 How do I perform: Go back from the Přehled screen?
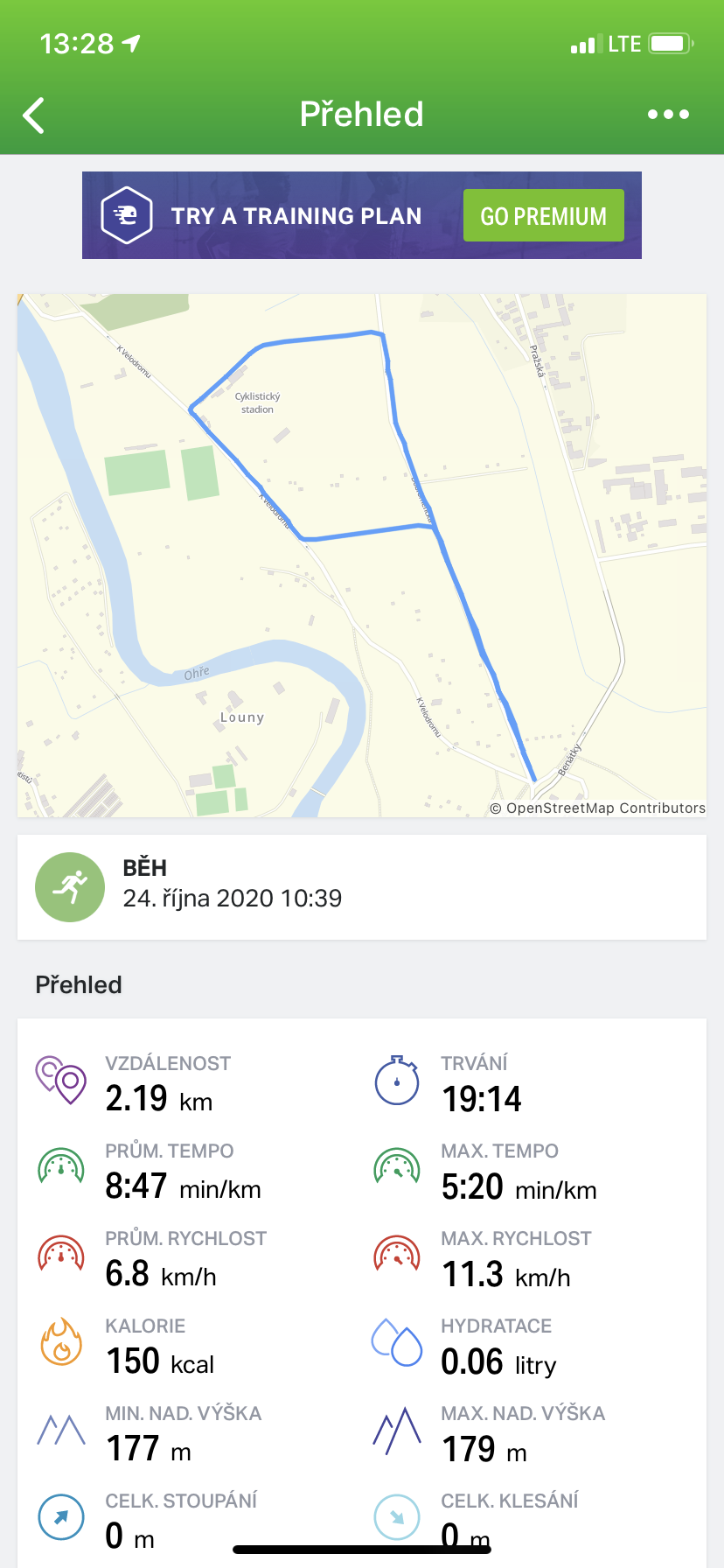tap(34, 115)
